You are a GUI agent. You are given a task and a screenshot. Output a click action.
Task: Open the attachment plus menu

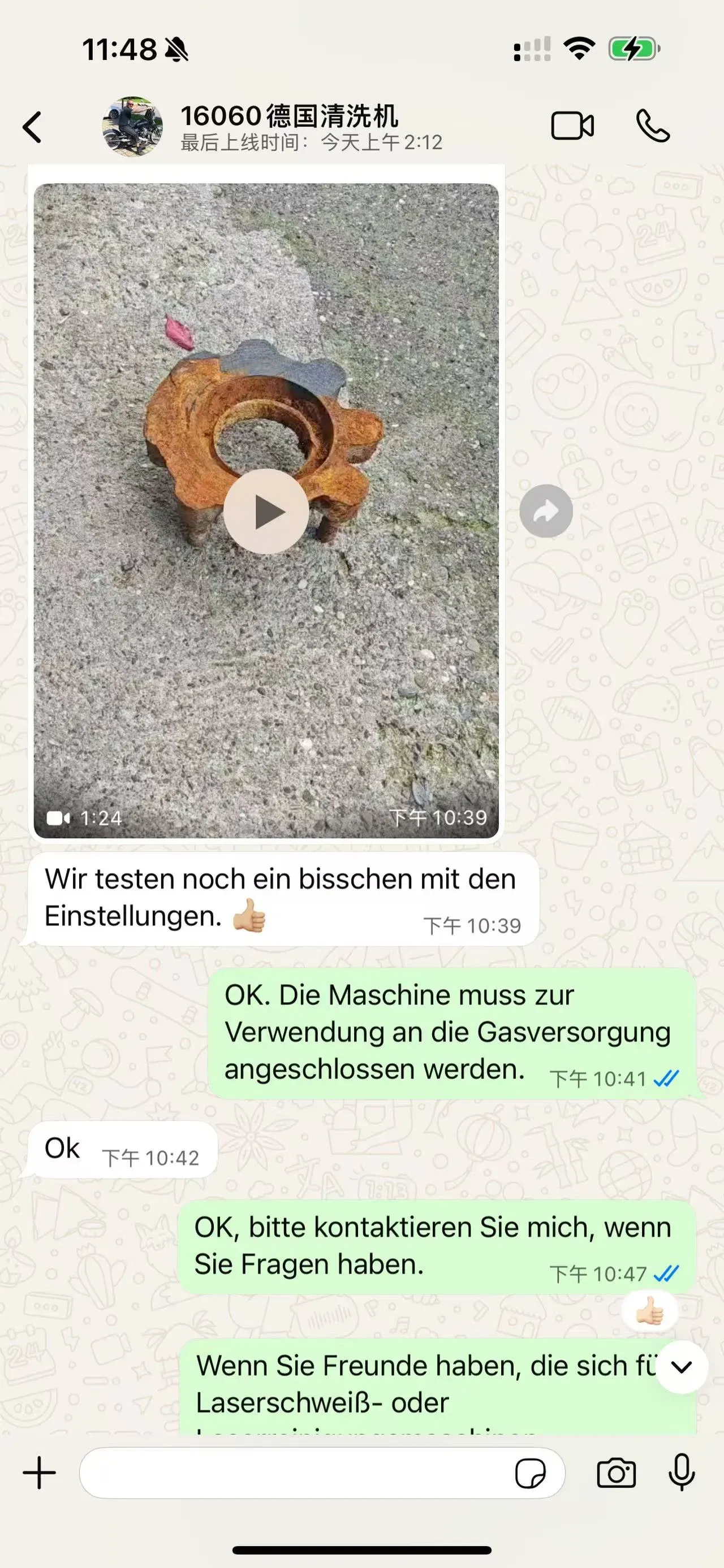pos(40,1473)
